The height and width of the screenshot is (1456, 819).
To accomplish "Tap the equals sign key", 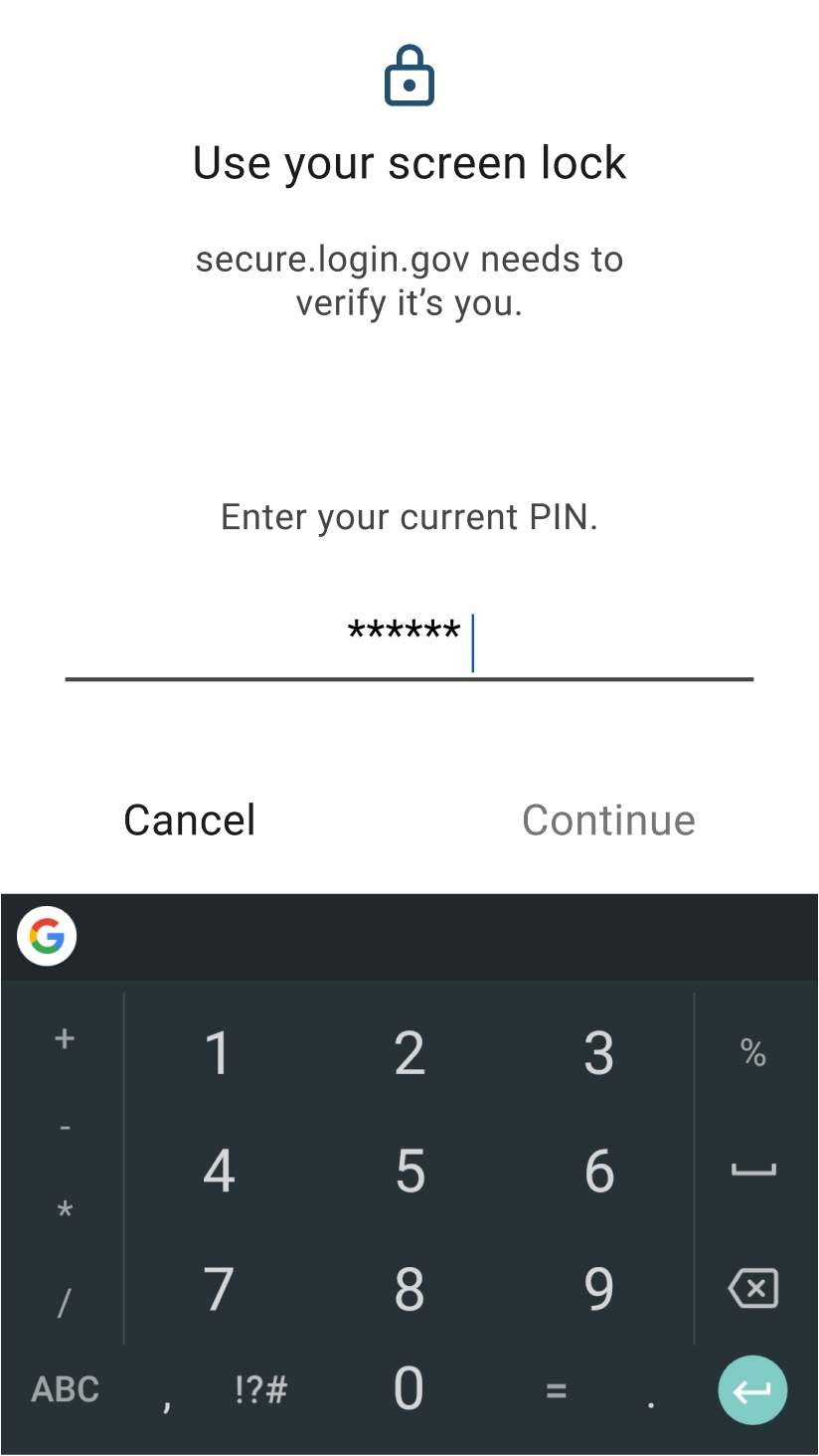I will pos(557,1389).
